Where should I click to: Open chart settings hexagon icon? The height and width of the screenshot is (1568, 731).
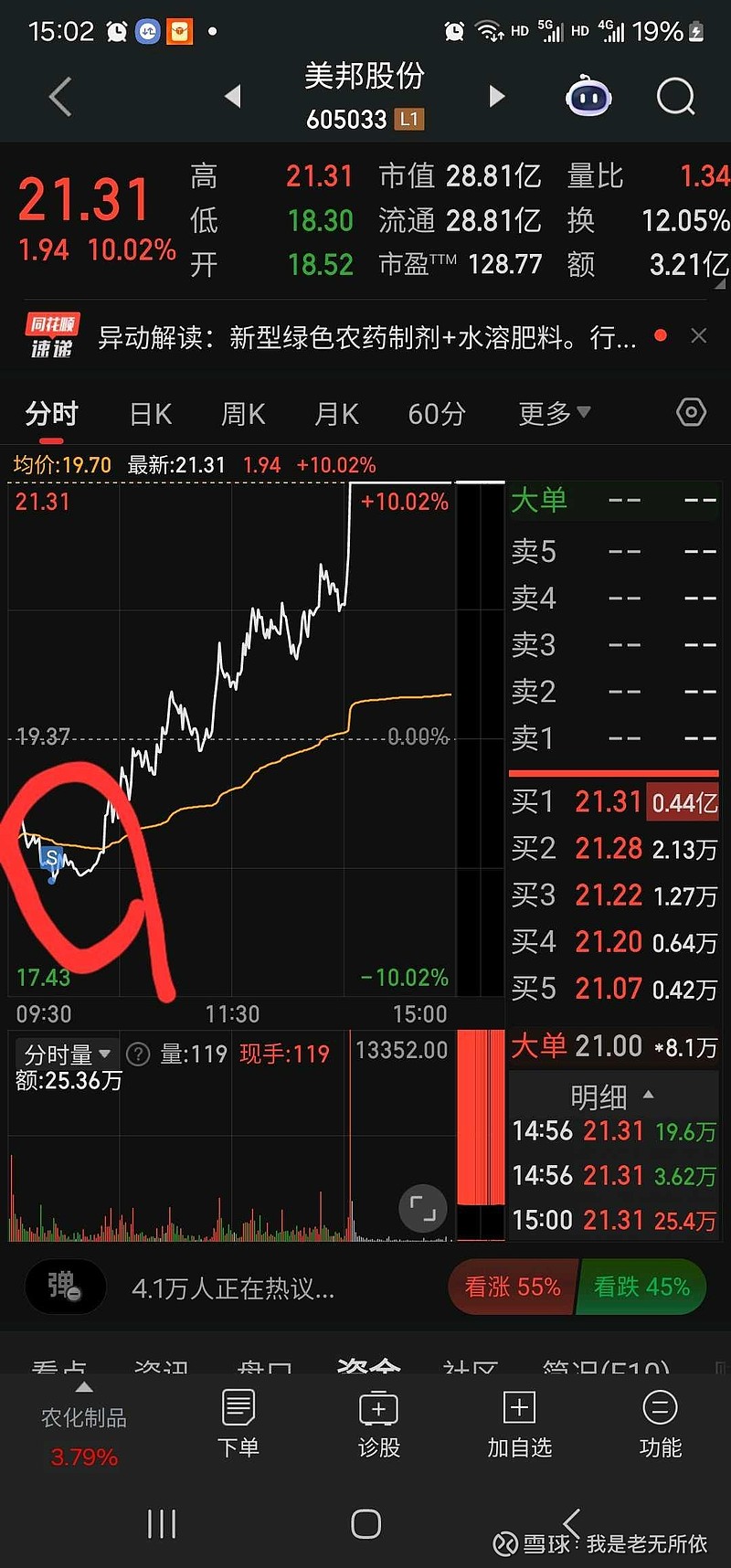click(691, 413)
